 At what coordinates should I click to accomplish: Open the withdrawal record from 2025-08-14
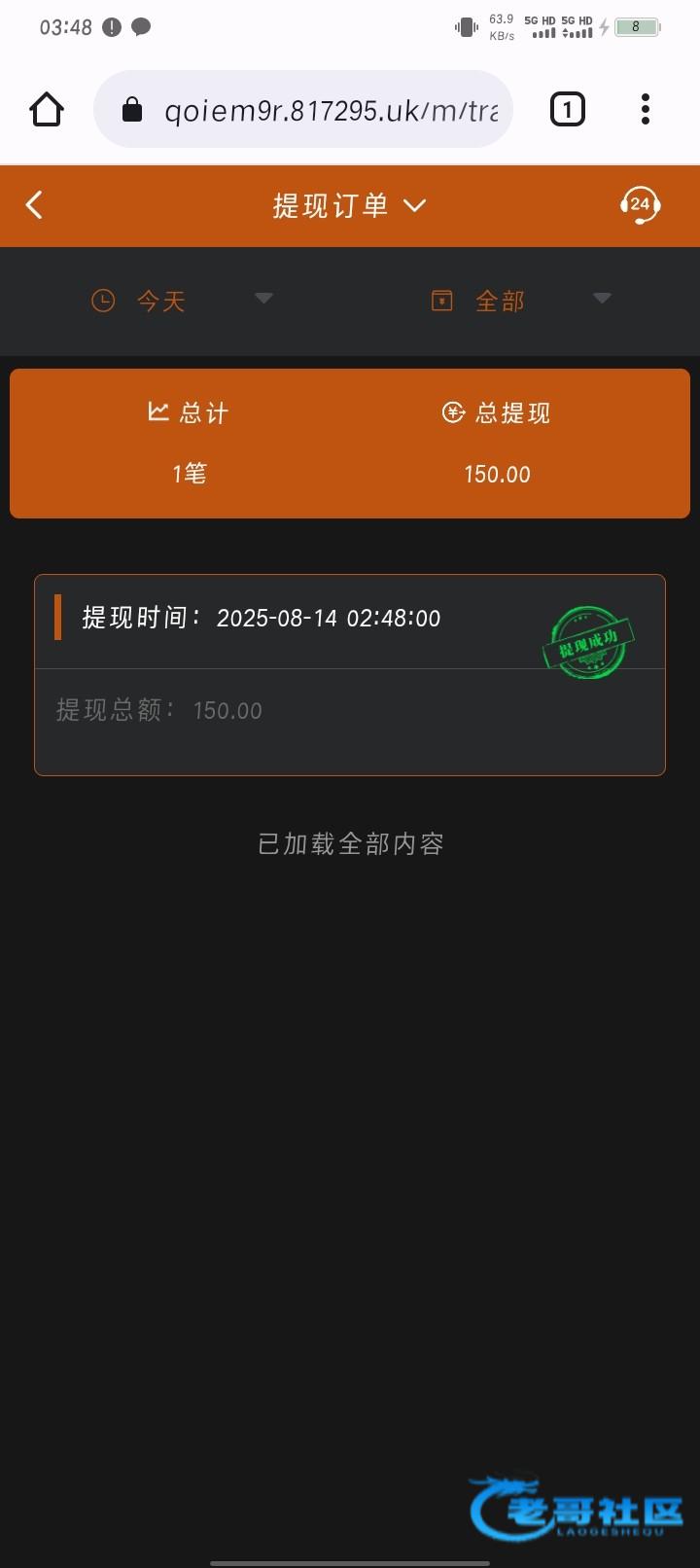click(350, 675)
